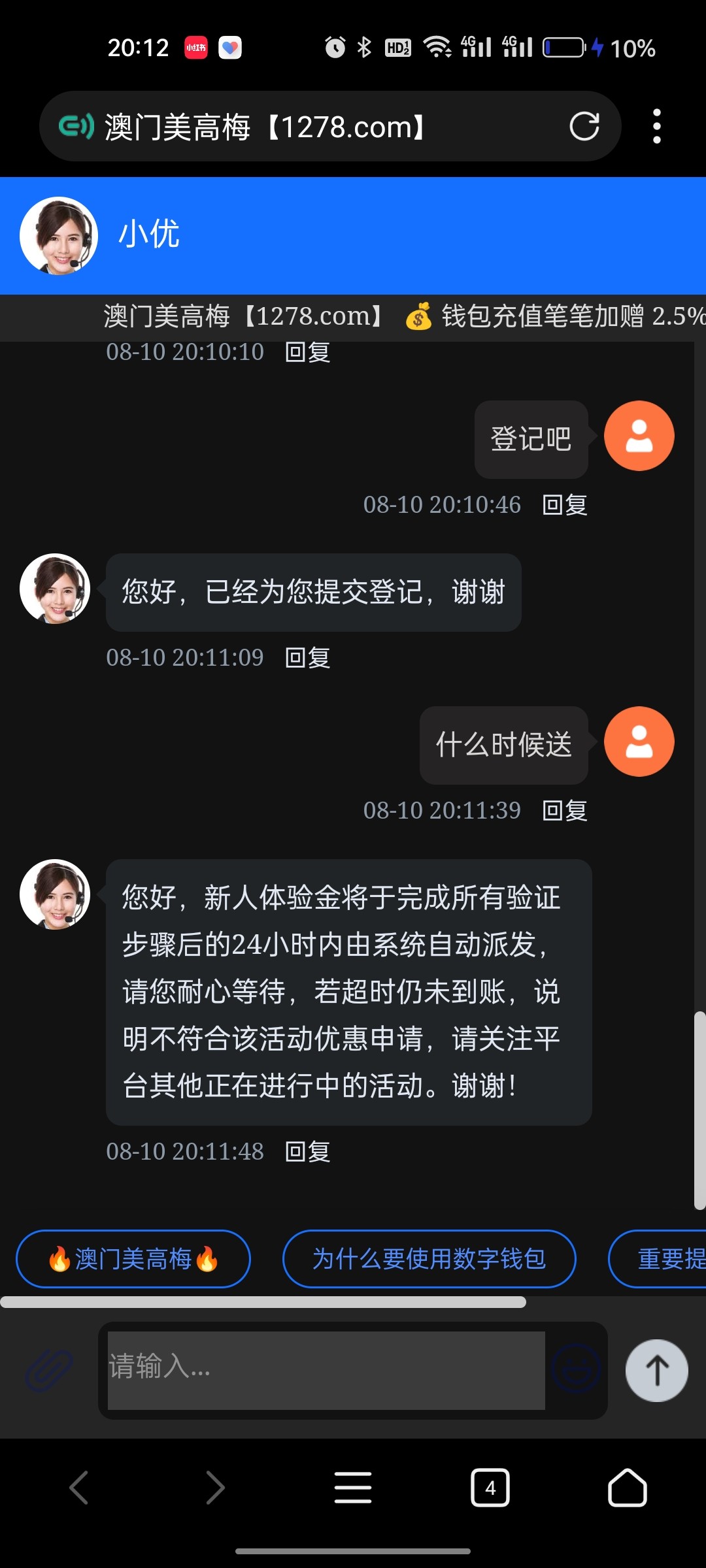Reply to the 20:10:46 message
Viewport: 706px width, 1568px height.
click(565, 505)
